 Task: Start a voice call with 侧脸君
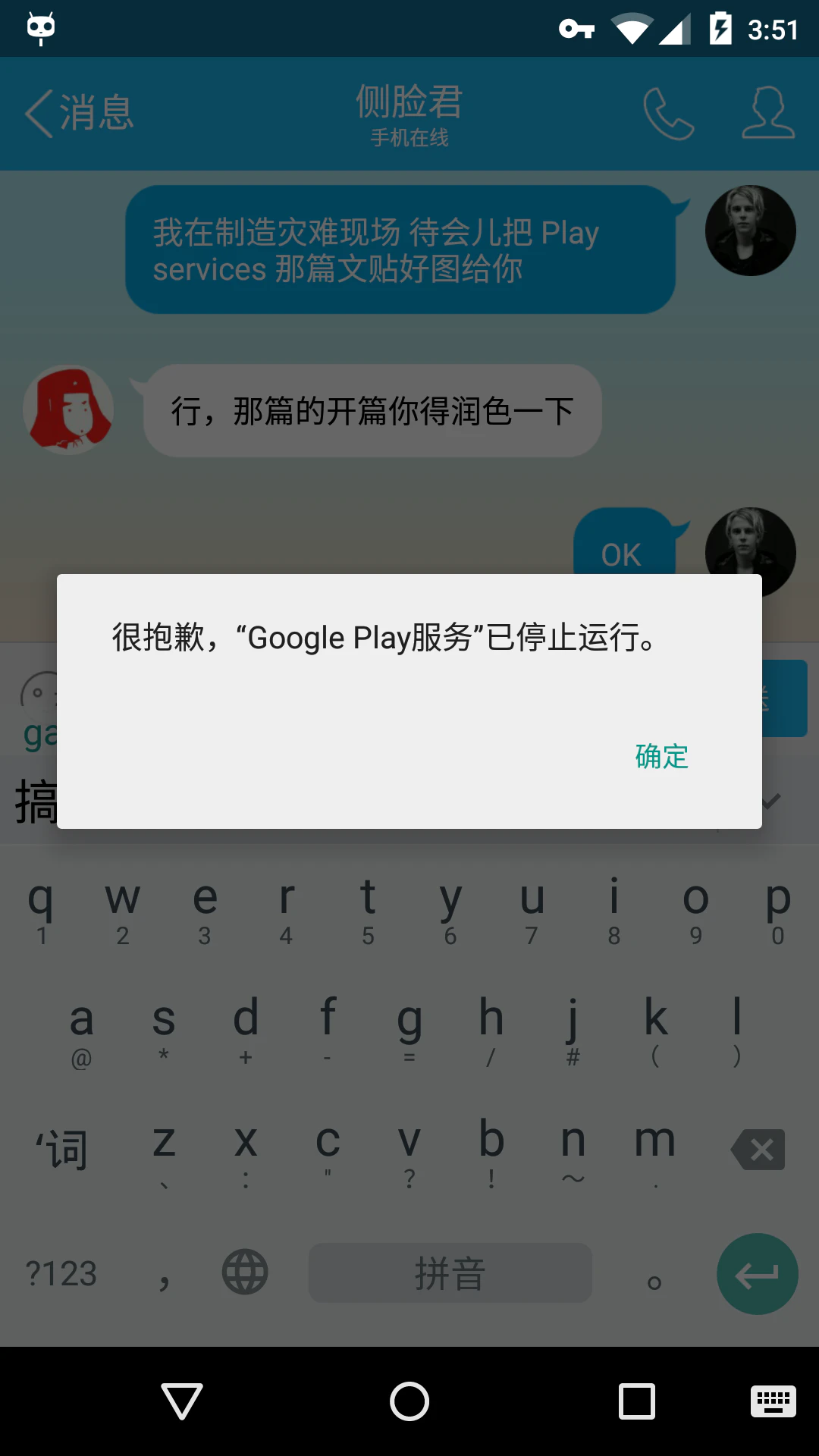tap(668, 114)
